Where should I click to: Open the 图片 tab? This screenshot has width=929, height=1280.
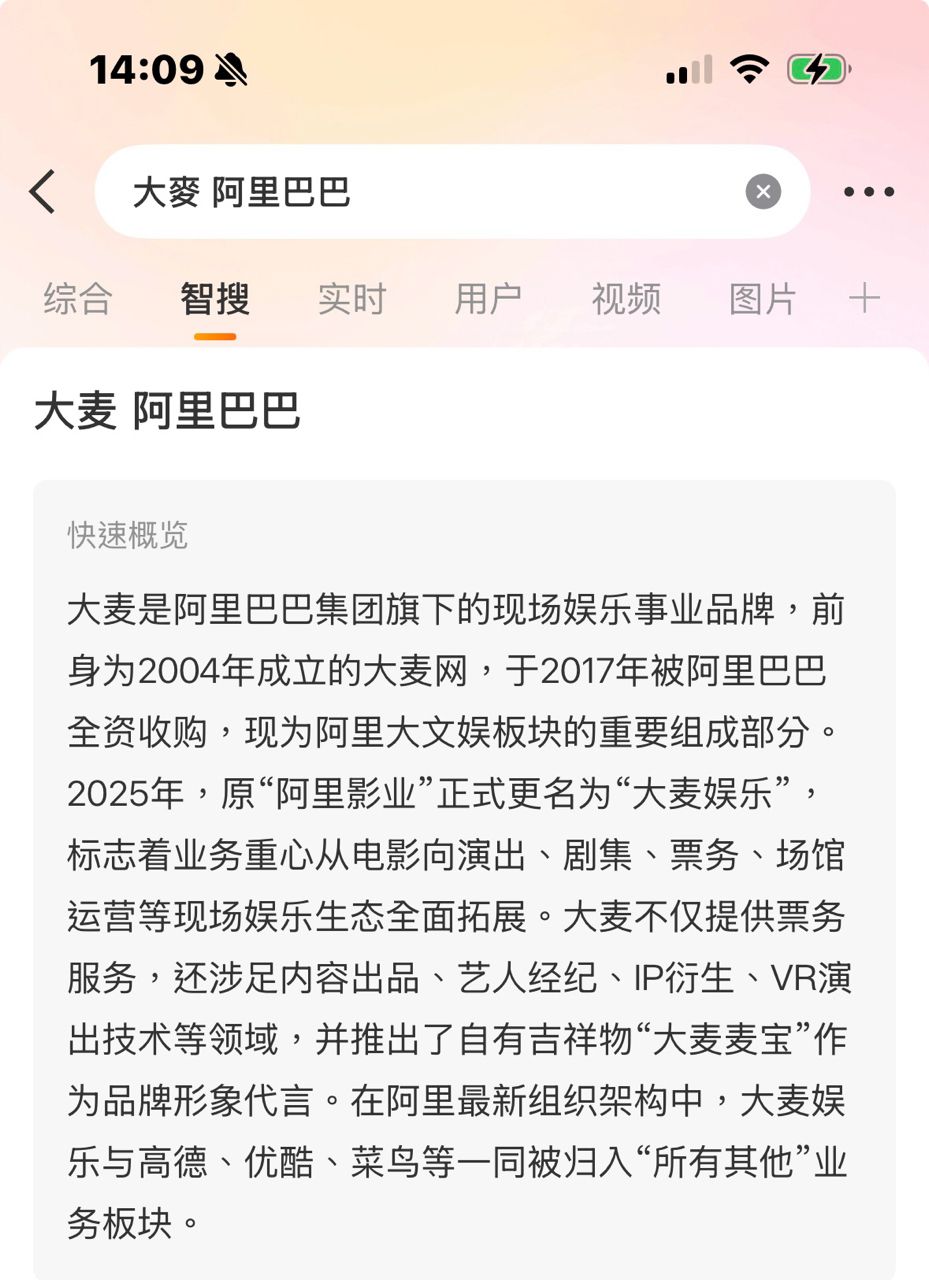tap(763, 299)
